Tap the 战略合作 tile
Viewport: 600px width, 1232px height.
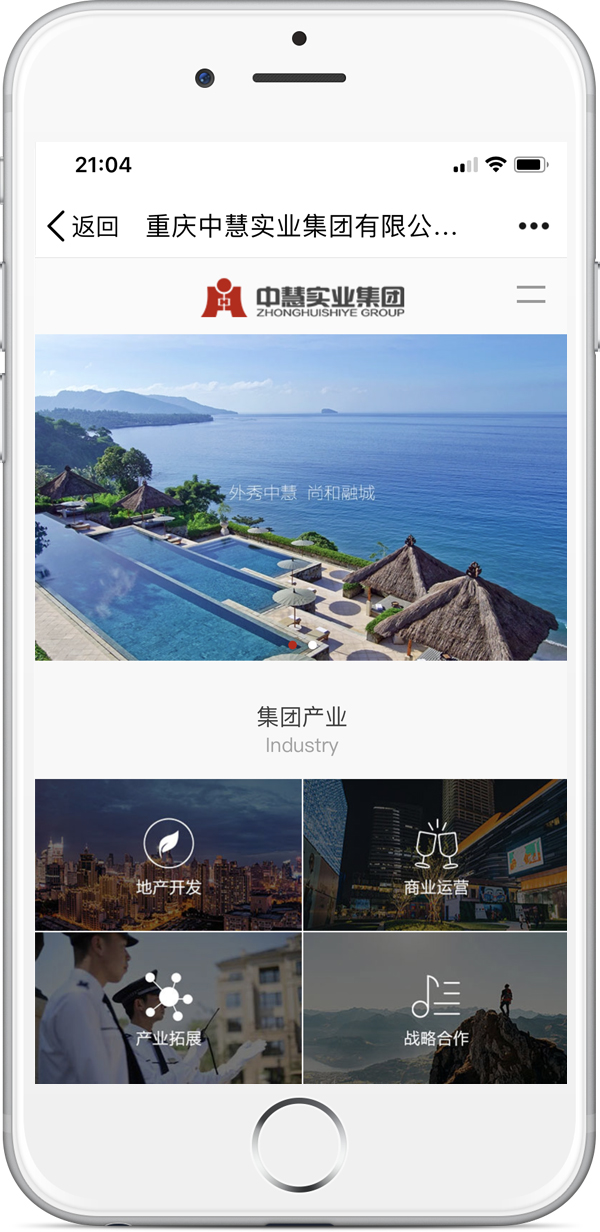(x=435, y=1008)
